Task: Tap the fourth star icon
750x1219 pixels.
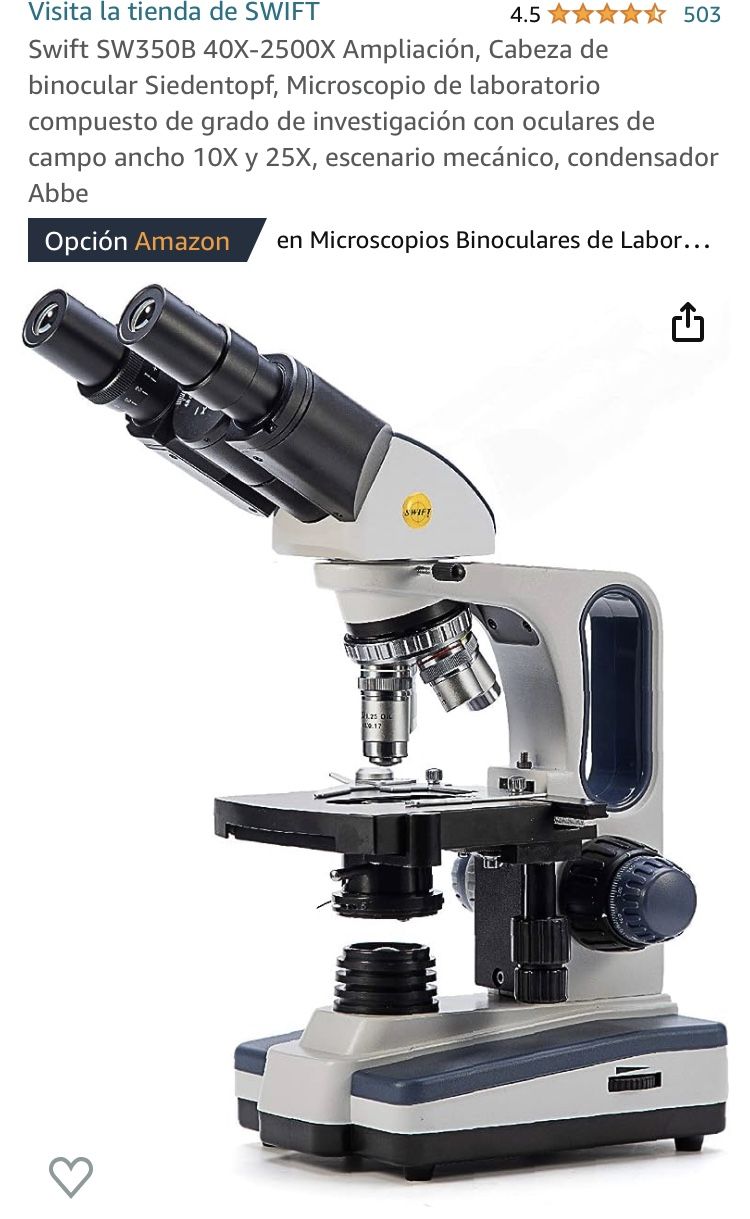Action: pos(633,16)
